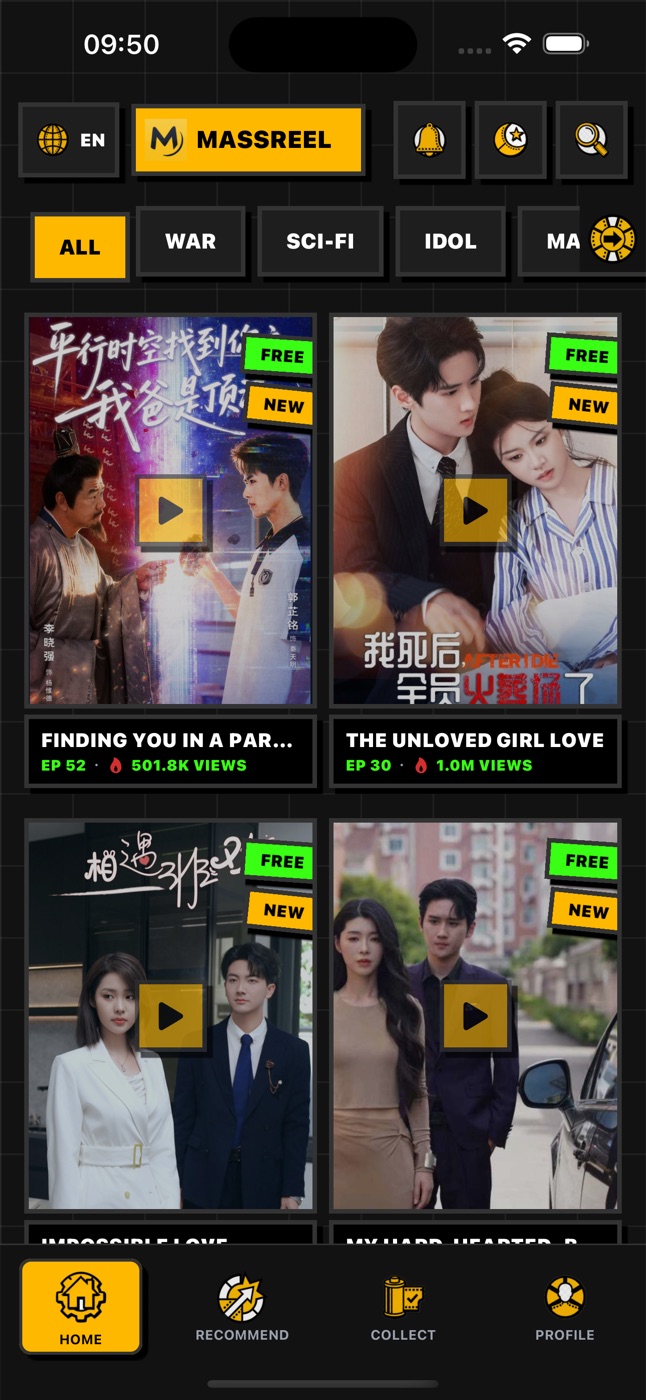646x1400 pixels.
Task: Tap the moon and star icon
Action: point(511,140)
